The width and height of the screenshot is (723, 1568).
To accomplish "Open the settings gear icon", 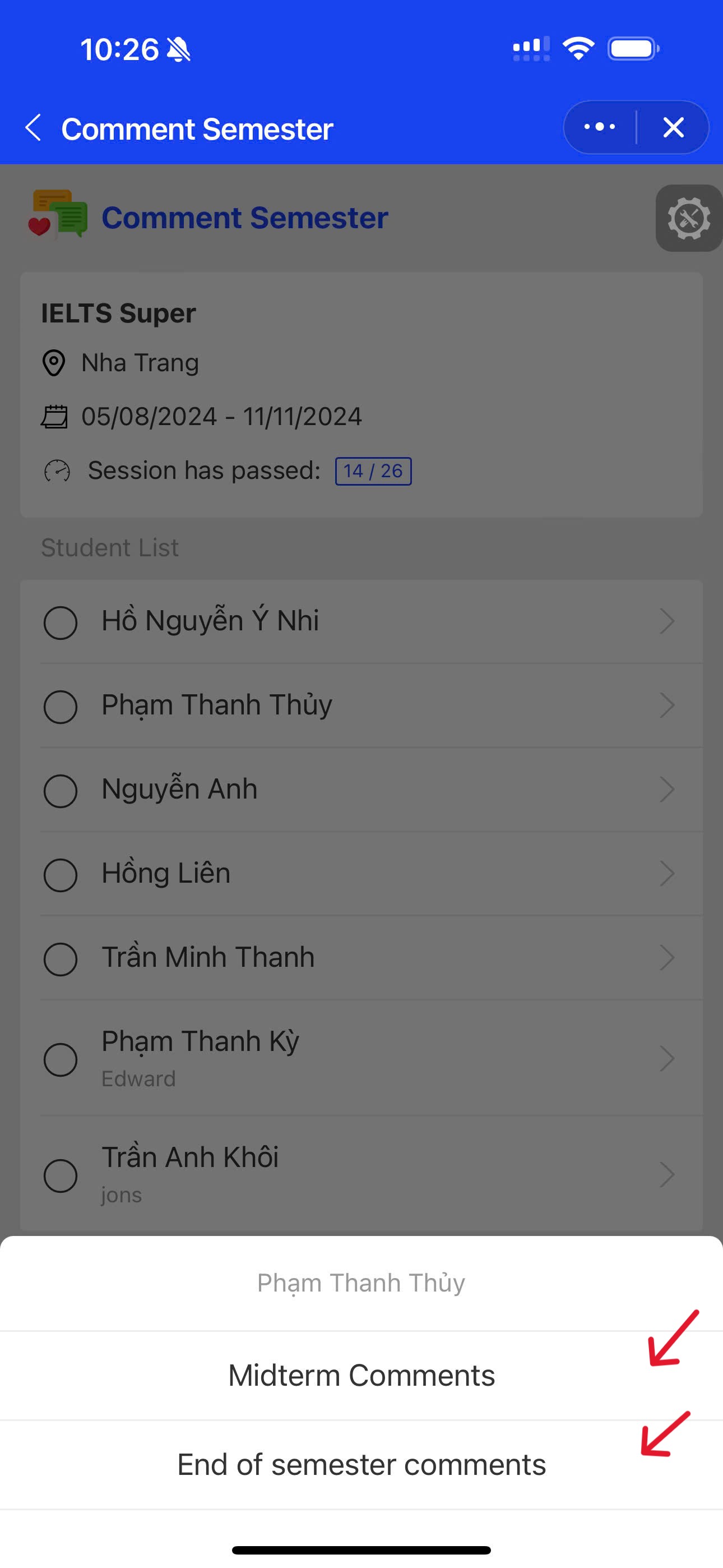I will point(689,218).
